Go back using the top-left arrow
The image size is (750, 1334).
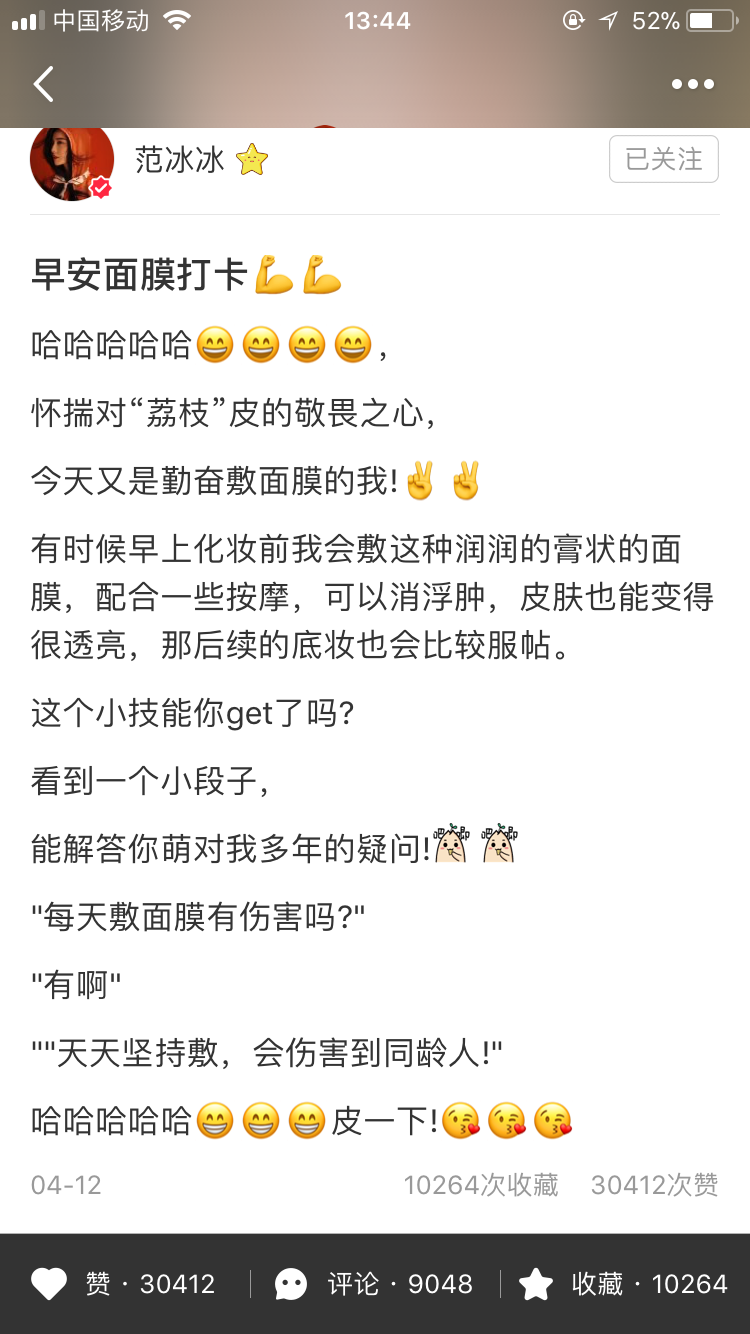point(44,85)
